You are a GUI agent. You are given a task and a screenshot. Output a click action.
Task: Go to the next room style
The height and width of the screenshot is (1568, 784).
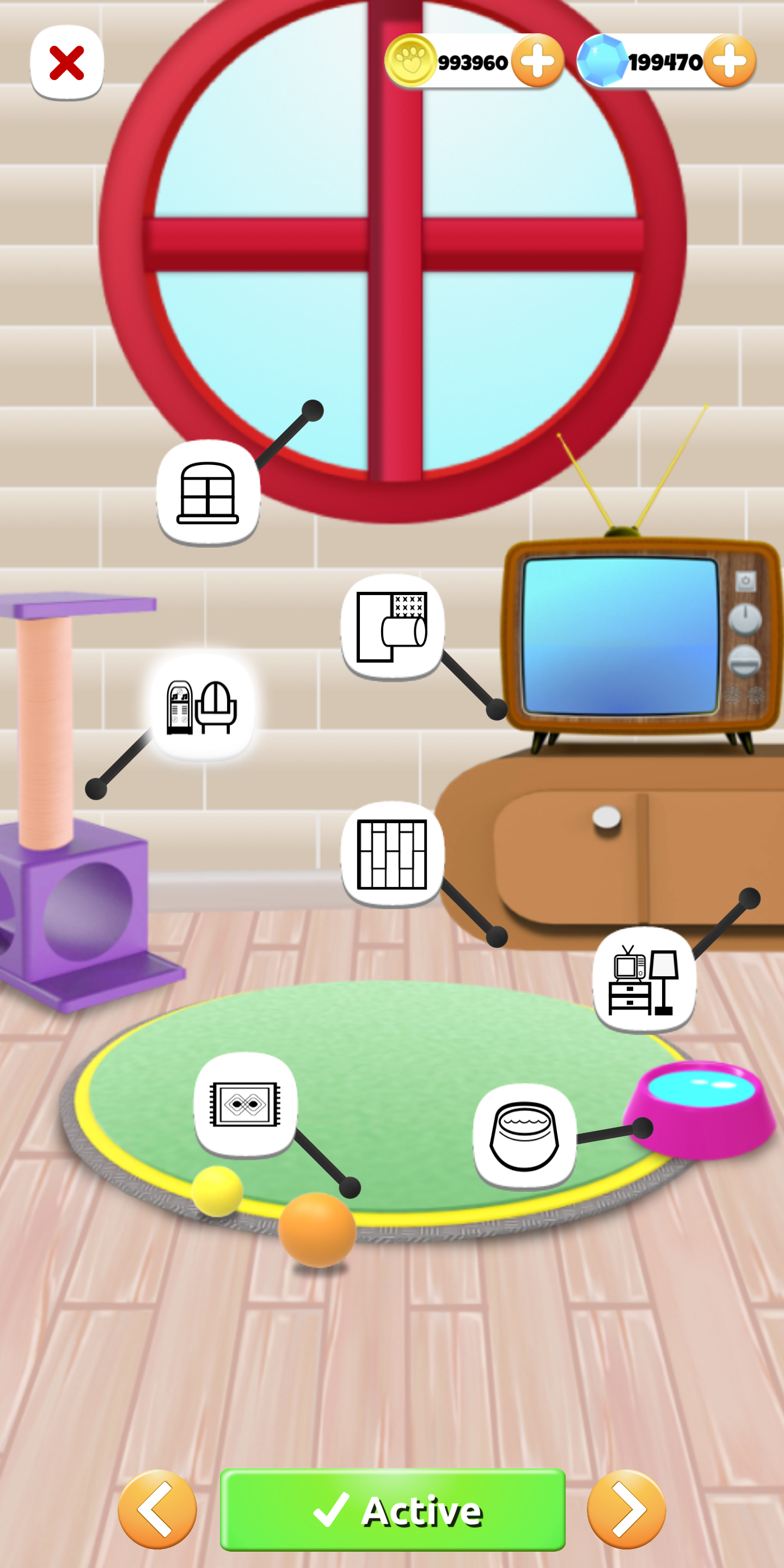(x=626, y=1509)
